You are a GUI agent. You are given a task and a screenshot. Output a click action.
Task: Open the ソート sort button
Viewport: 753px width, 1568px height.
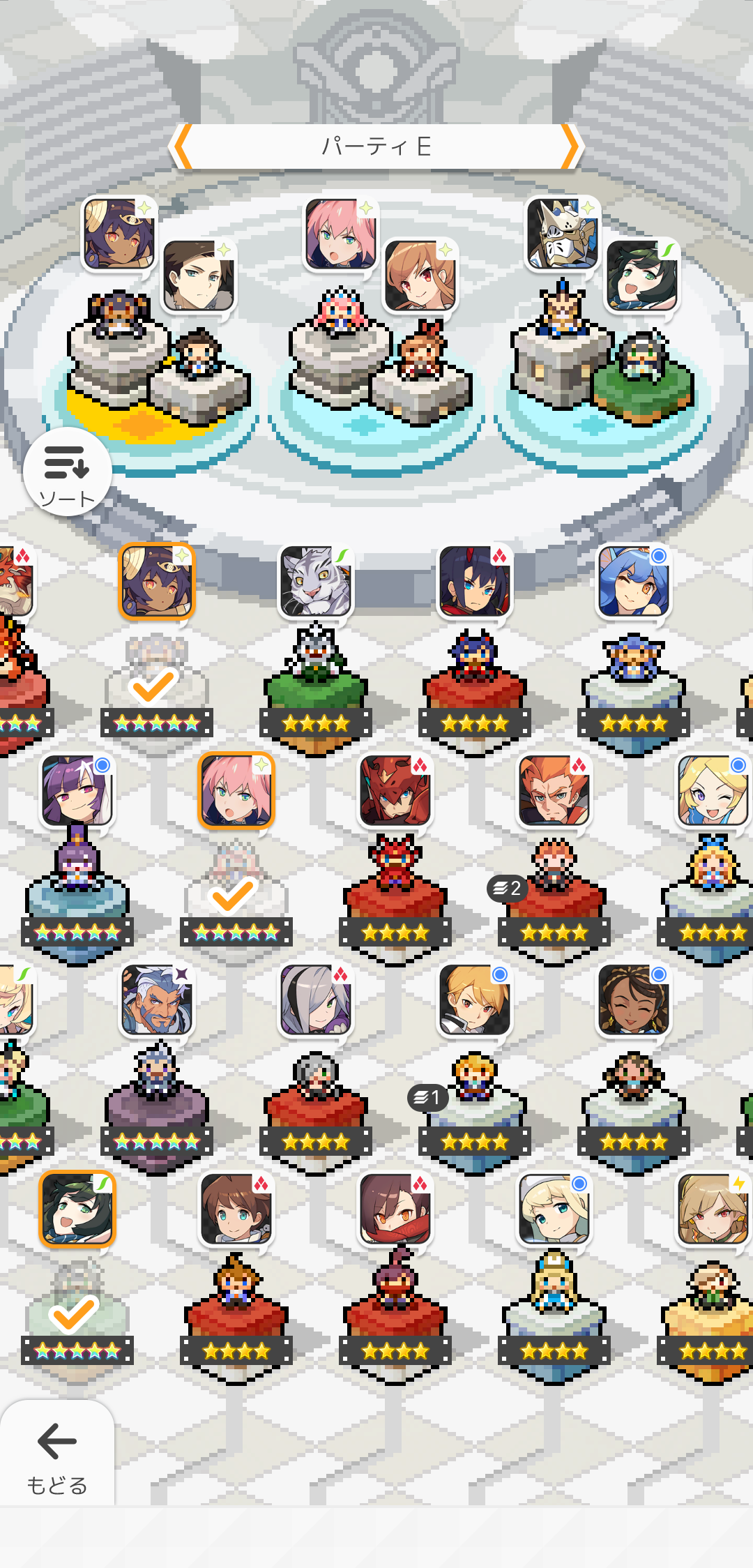pos(67,472)
